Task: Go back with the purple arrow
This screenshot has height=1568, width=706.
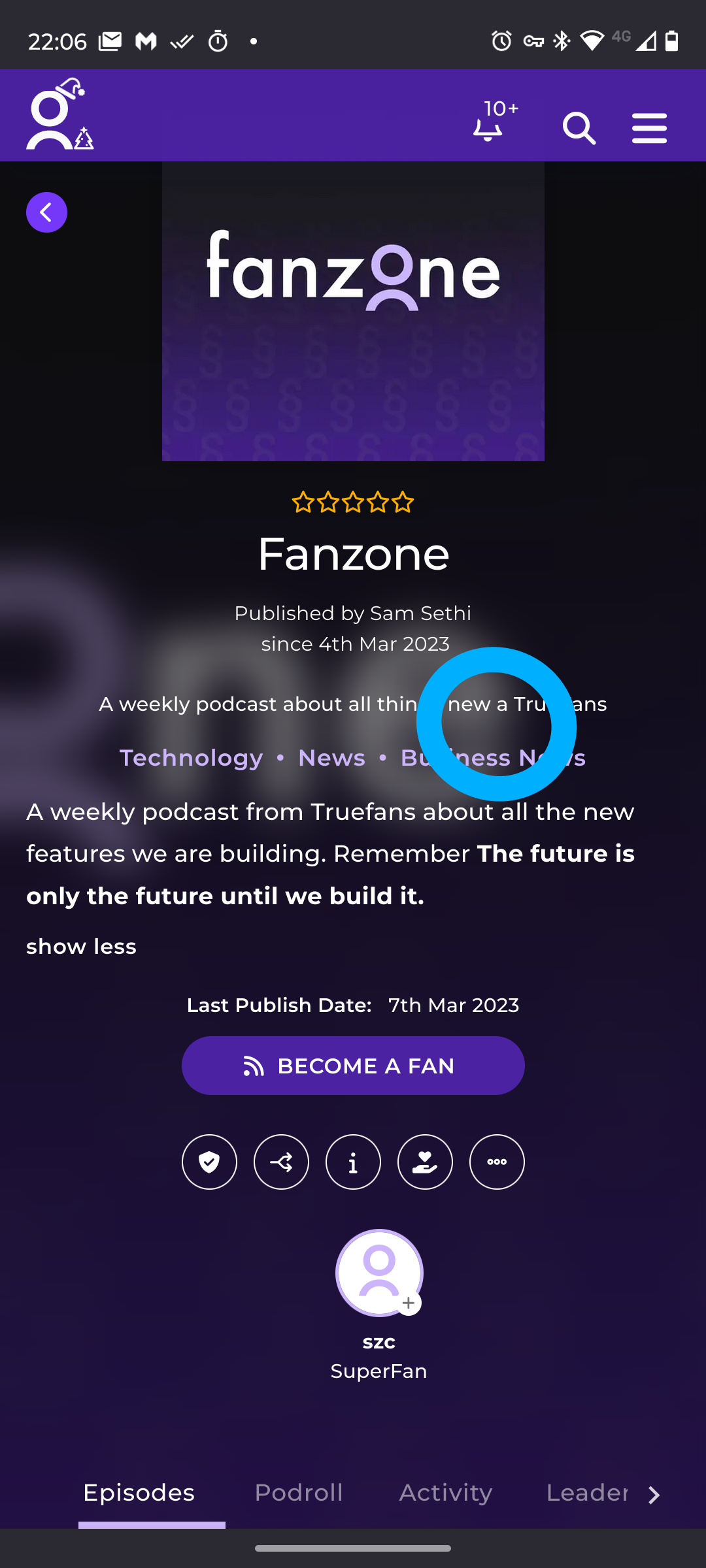Action: [x=46, y=212]
